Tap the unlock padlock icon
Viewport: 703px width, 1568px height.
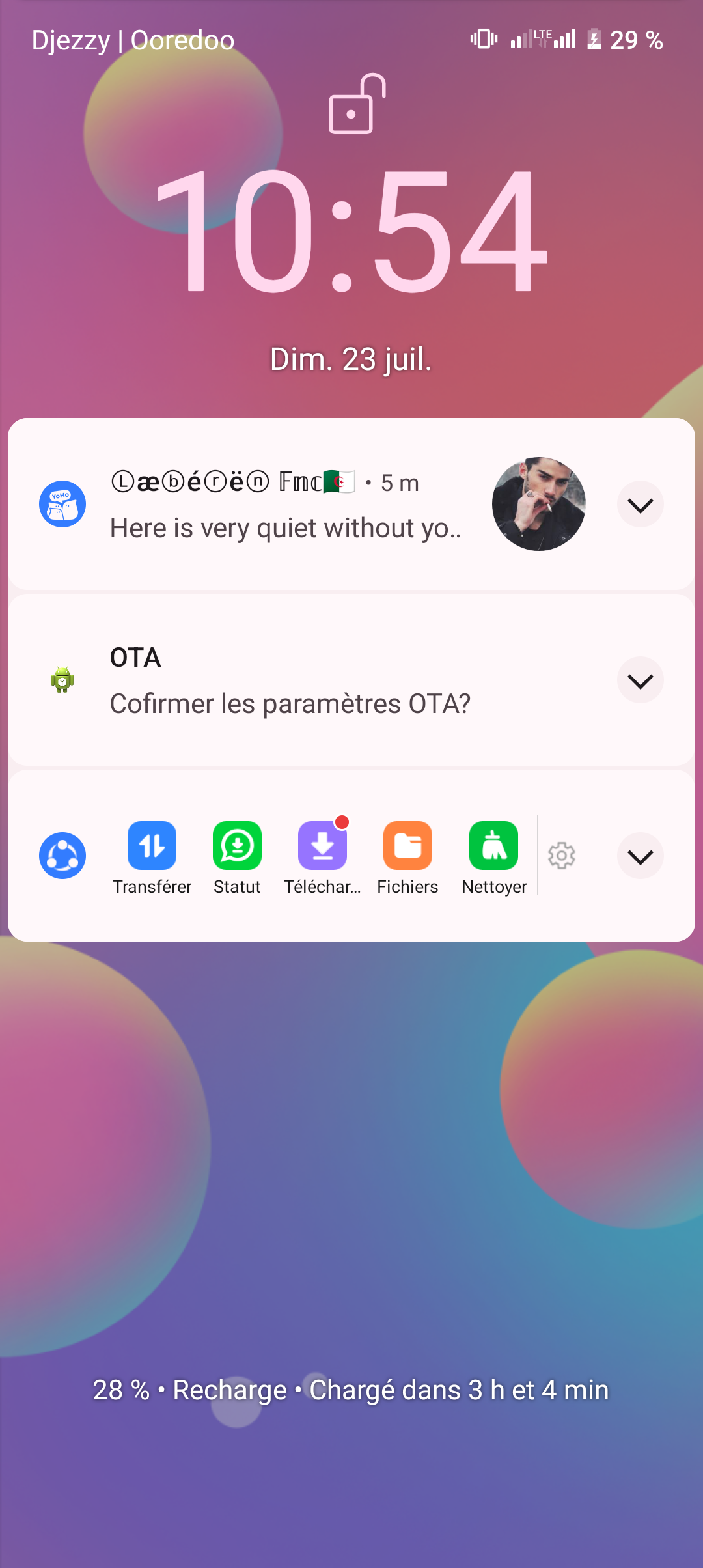(357, 104)
